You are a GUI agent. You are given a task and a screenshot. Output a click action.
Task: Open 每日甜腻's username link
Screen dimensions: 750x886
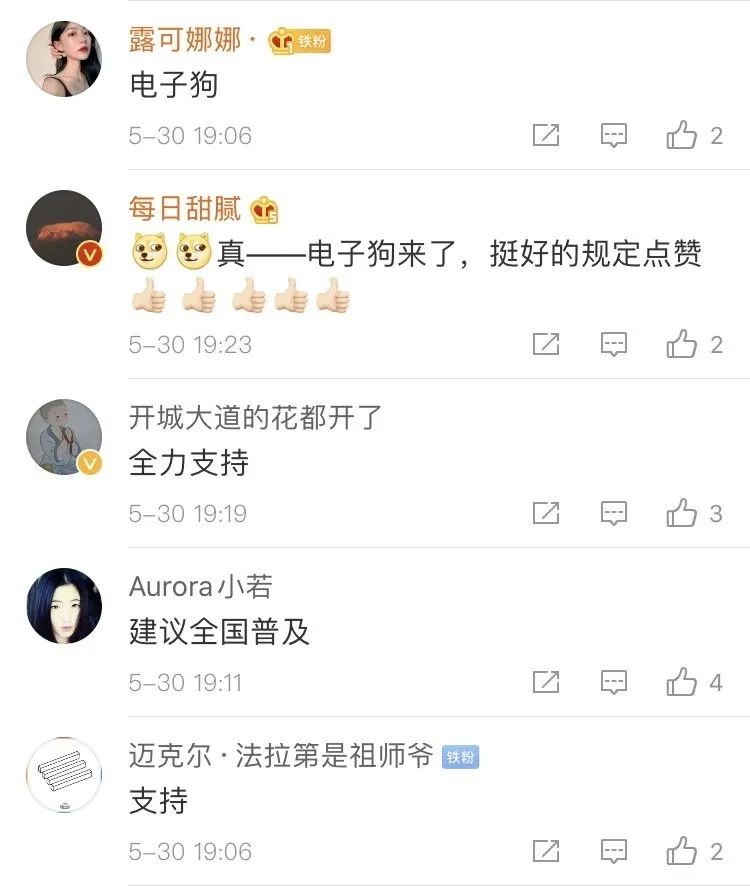(185, 209)
